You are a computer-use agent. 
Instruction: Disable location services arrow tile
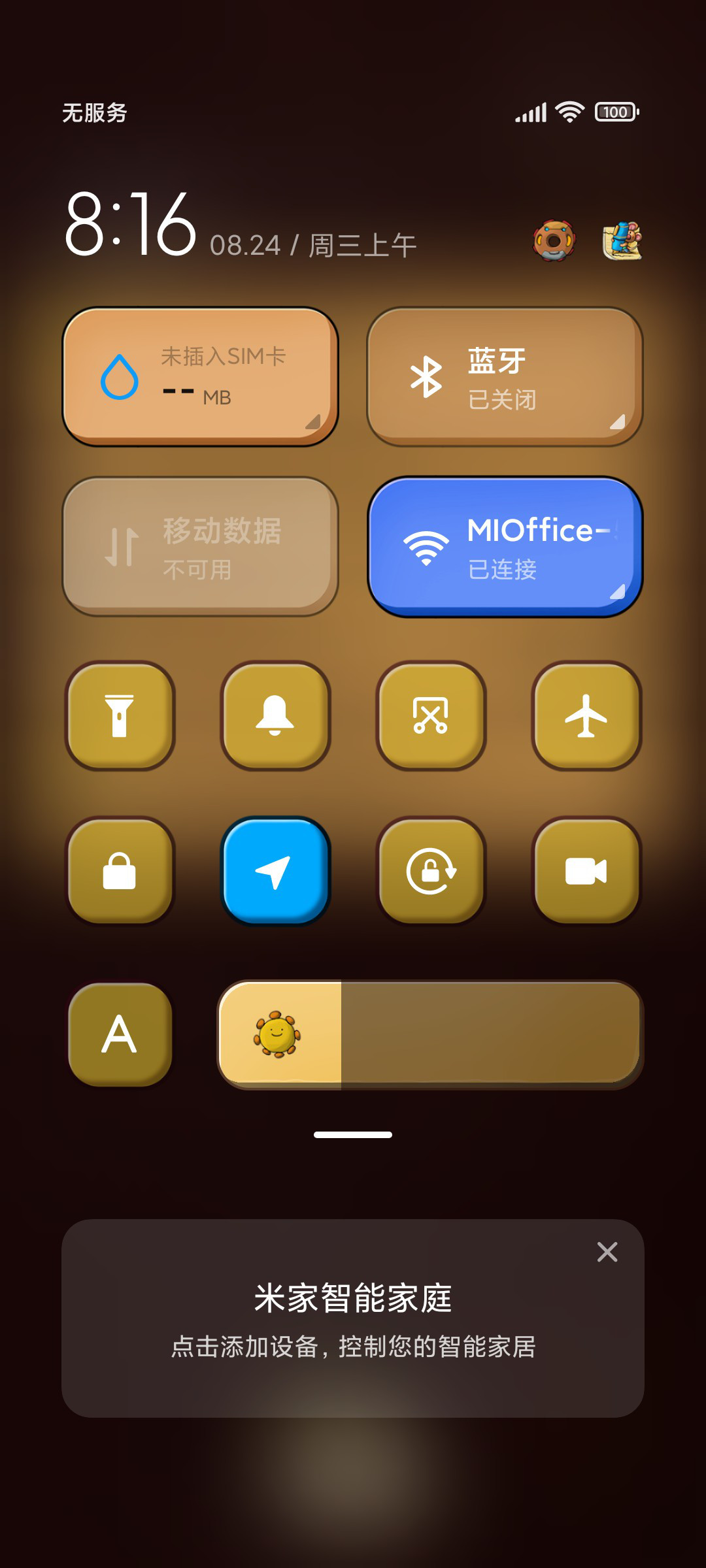(275, 871)
